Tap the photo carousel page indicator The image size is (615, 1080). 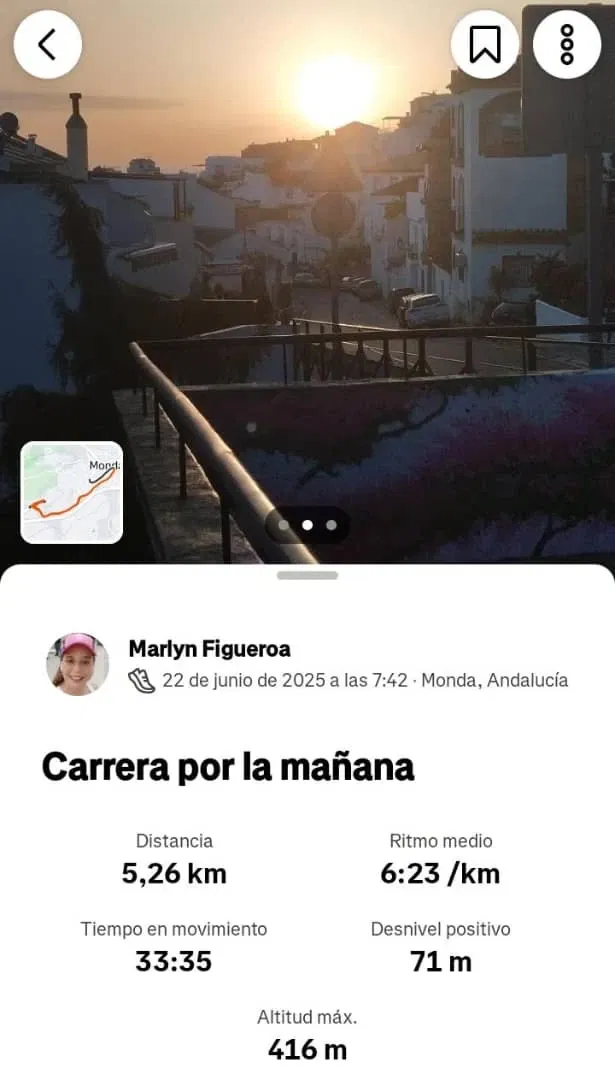(307, 524)
